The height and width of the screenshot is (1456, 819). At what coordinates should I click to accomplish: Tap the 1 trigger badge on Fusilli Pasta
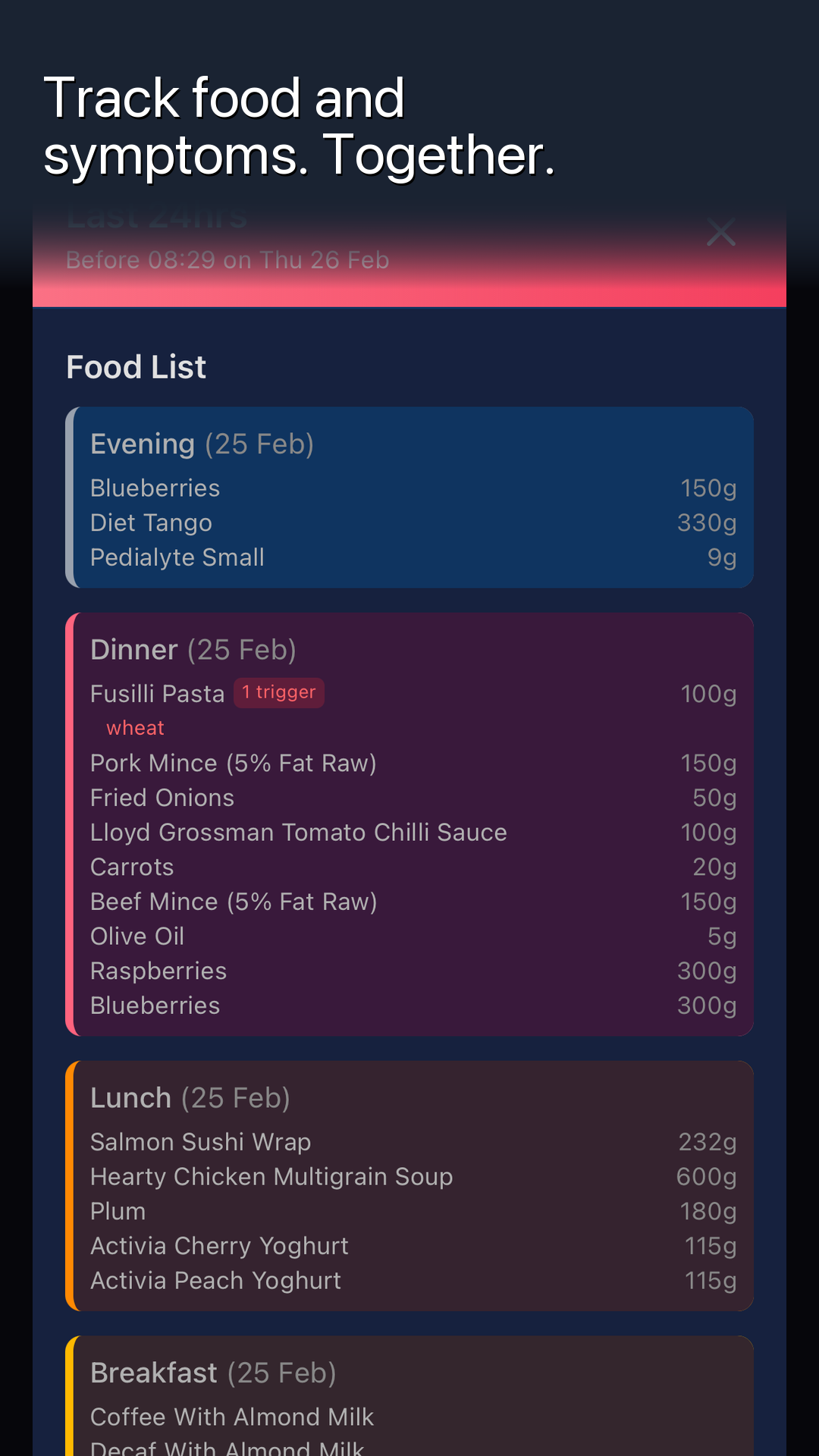279,692
